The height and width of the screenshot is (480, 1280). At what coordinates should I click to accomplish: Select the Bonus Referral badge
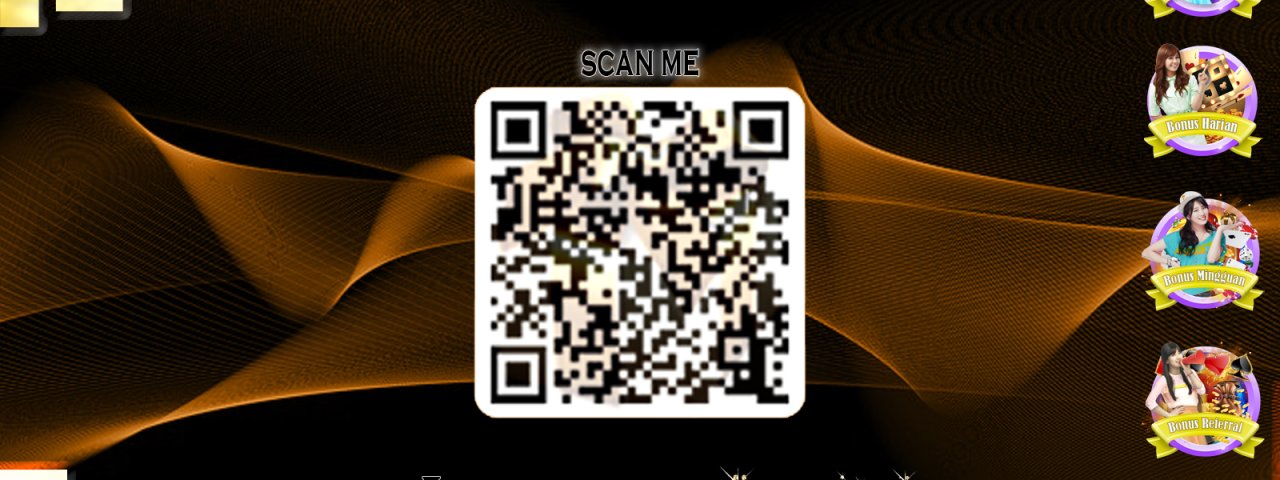point(1203,401)
